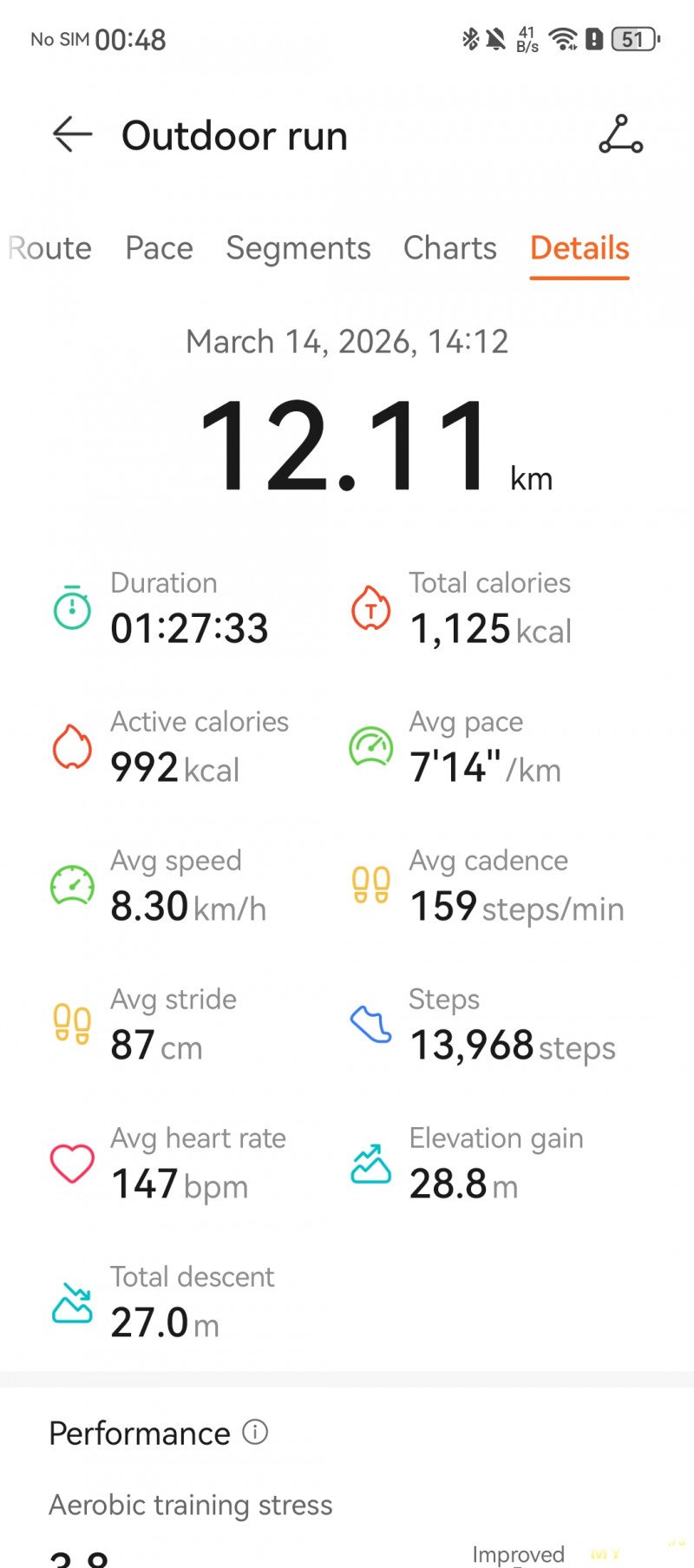The image size is (694, 1568).
Task: Switch to the Pace tab
Action: tap(159, 248)
